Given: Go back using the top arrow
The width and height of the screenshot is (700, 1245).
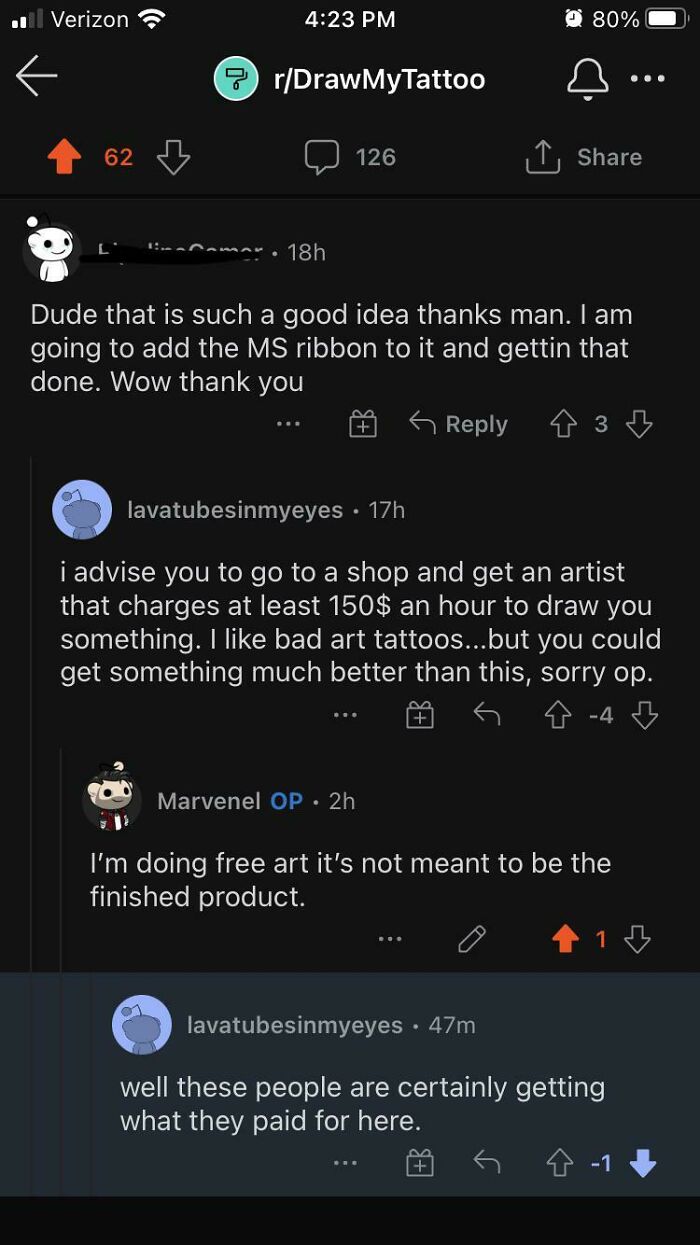Looking at the screenshot, I should coord(37,78).
